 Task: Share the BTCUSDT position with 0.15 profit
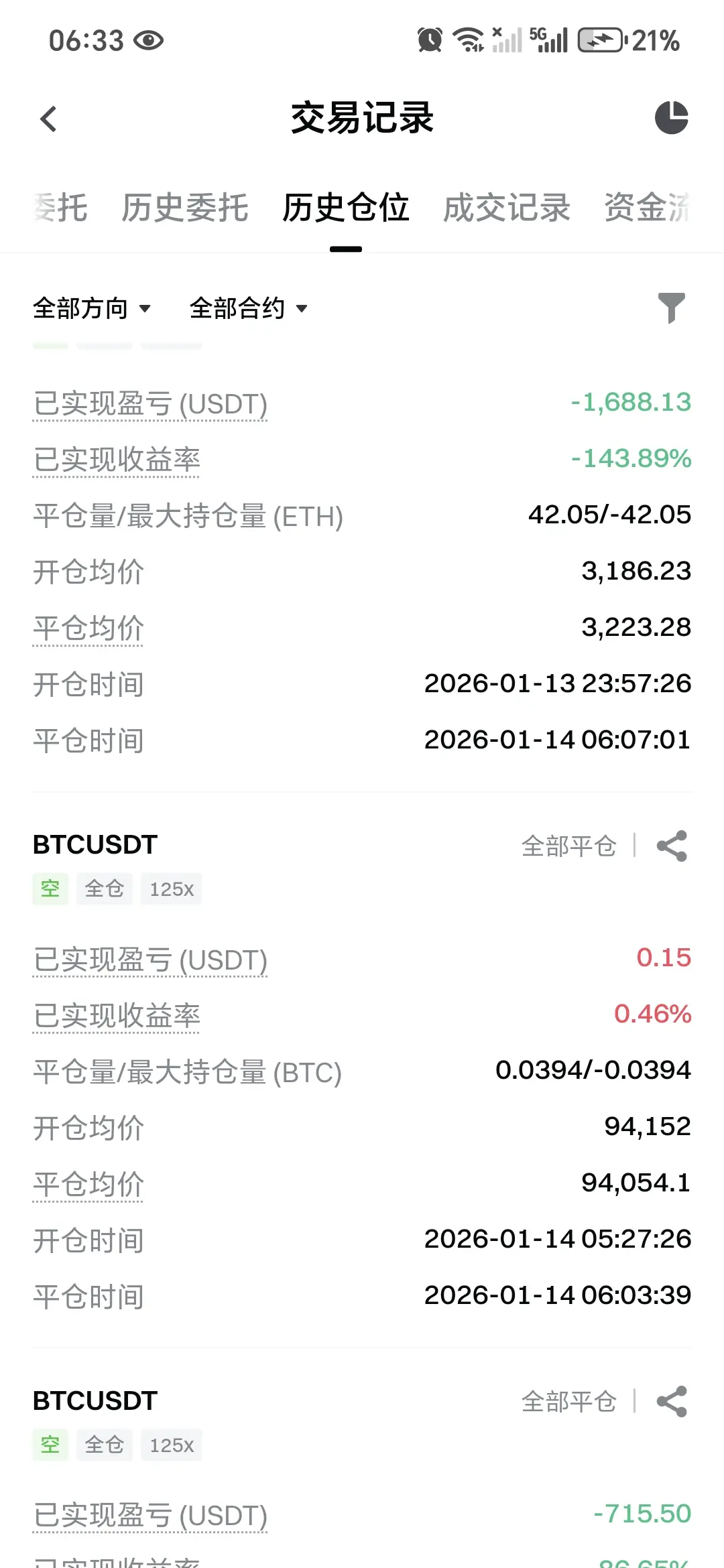pyautogui.click(x=672, y=846)
